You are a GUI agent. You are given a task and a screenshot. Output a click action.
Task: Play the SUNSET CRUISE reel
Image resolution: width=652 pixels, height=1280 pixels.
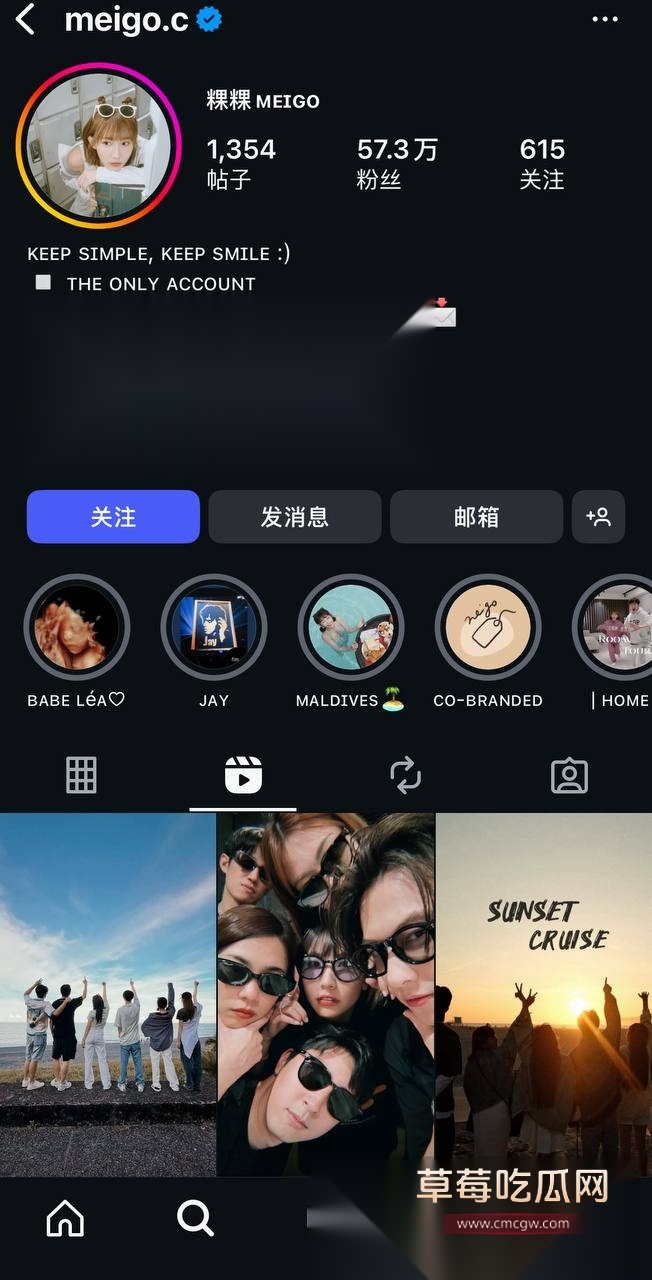tap(543, 995)
